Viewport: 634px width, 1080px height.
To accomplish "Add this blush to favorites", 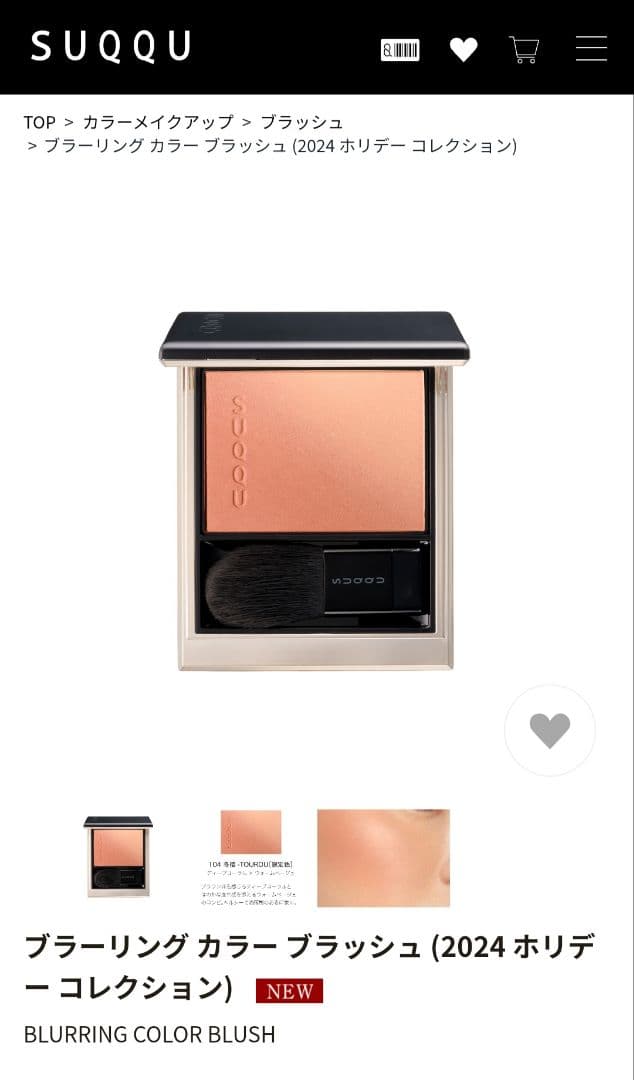I will click(549, 730).
